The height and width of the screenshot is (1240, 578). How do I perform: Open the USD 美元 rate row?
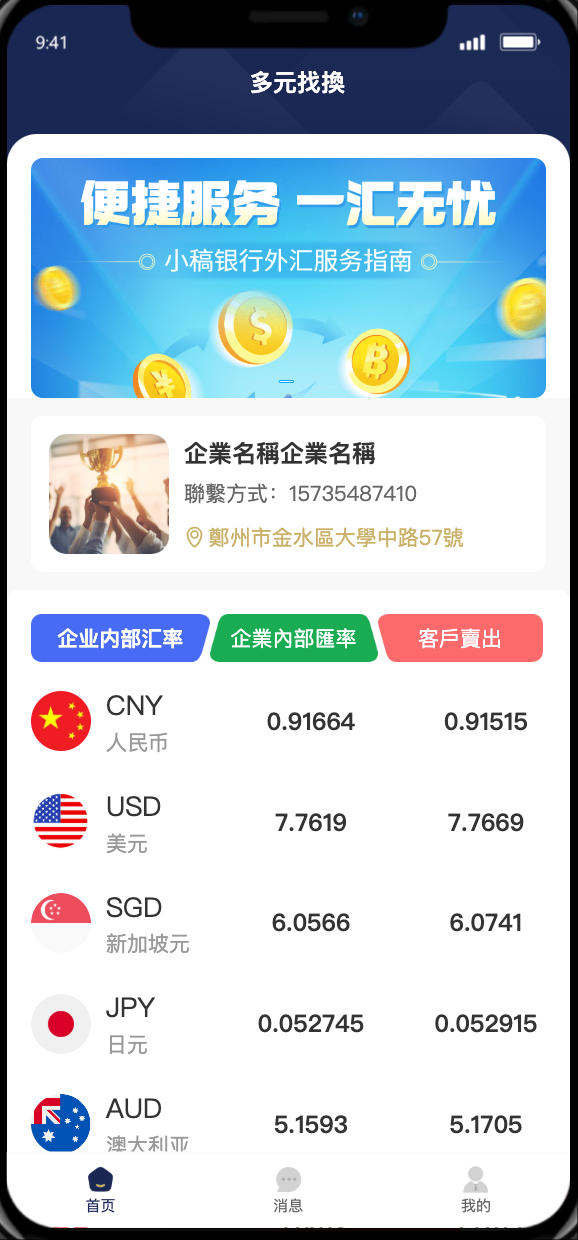click(288, 823)
